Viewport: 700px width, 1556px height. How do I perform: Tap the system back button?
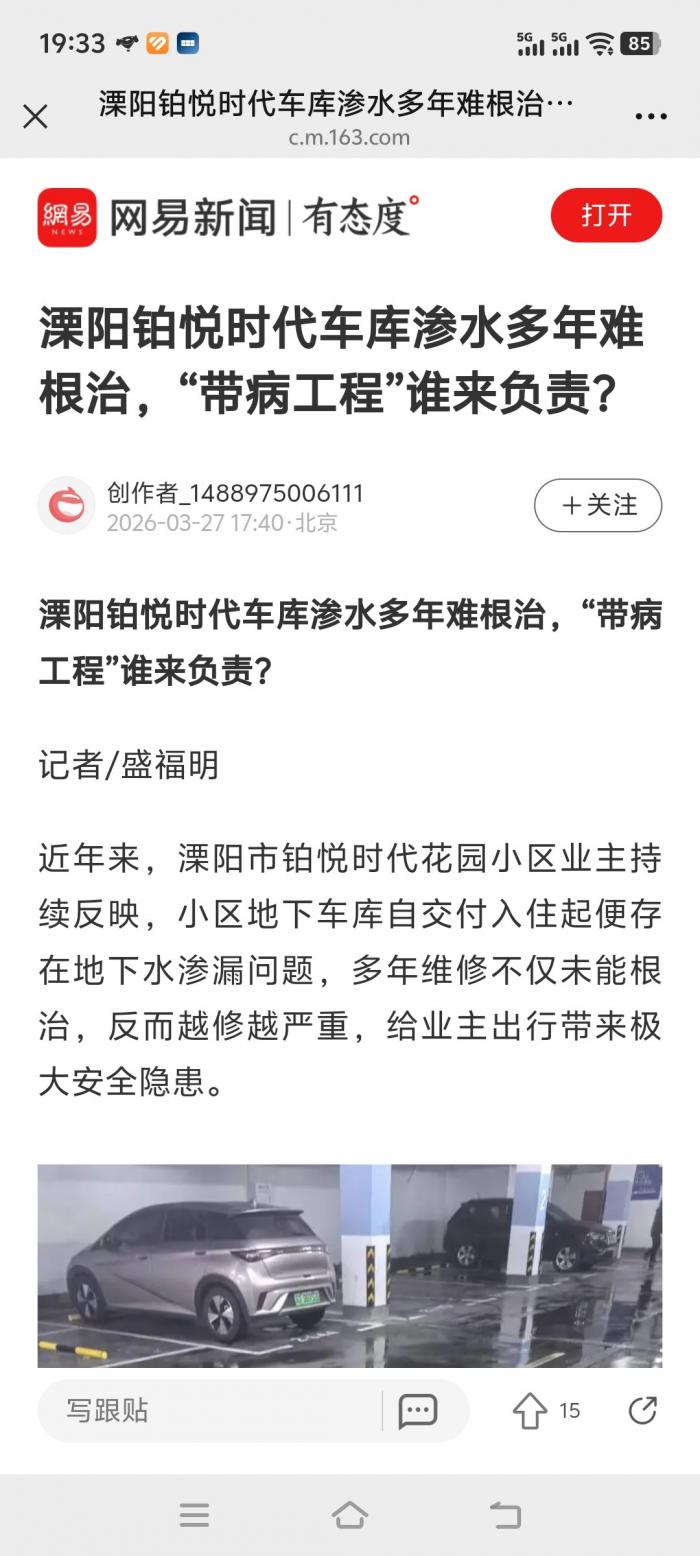(x=505, y=1515)
